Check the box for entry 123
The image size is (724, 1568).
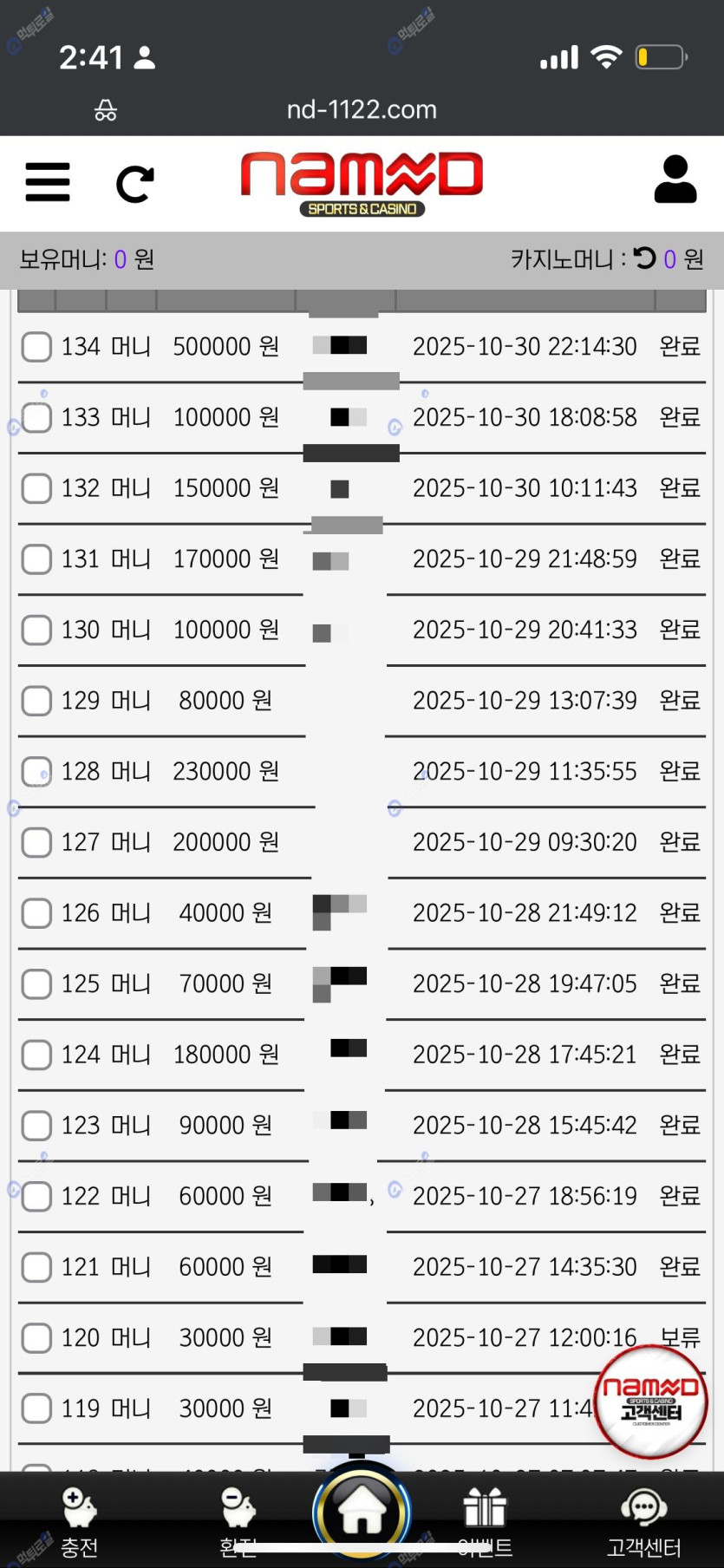tap(36, 1126)
